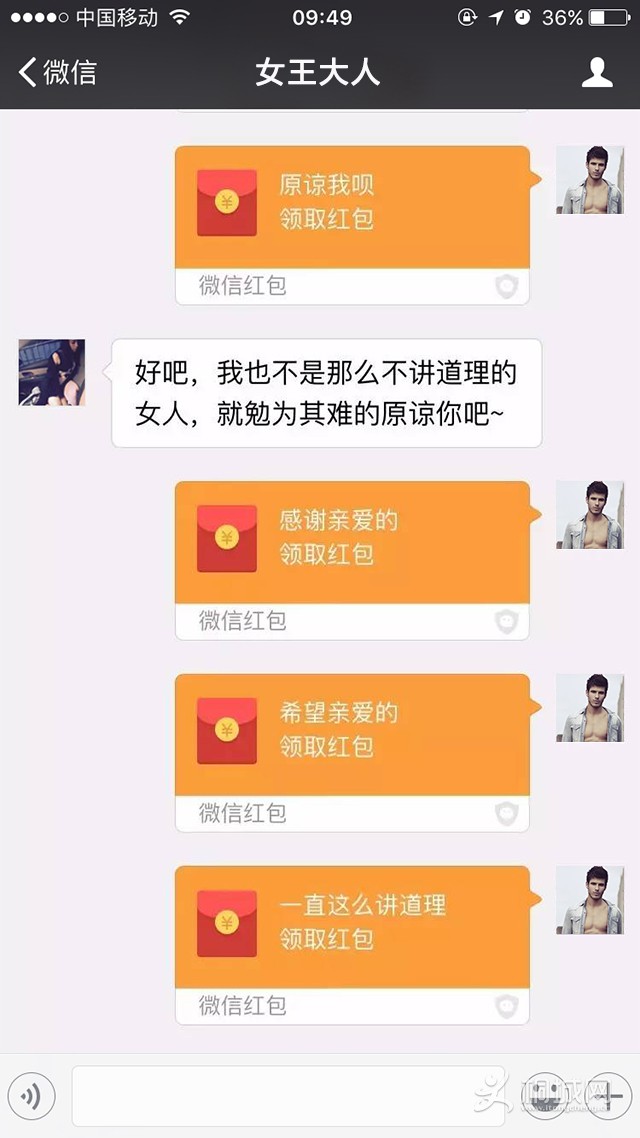Open the chat profile details icon
640x1138 pixels.
point(597,72)
